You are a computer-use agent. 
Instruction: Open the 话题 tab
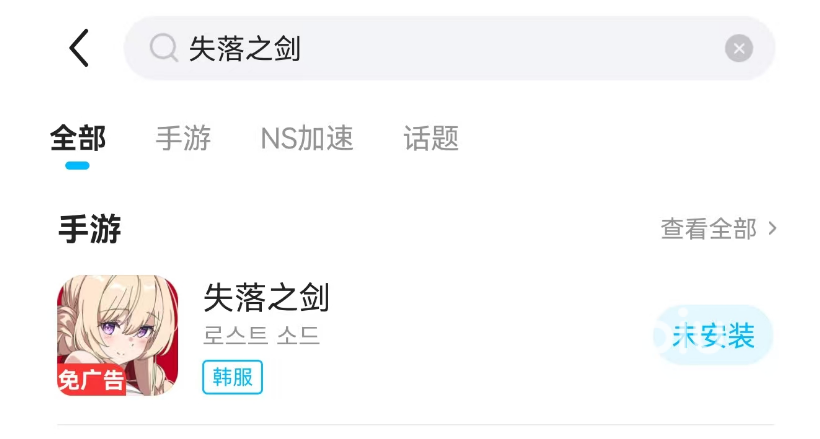click(x=431, y=138)
